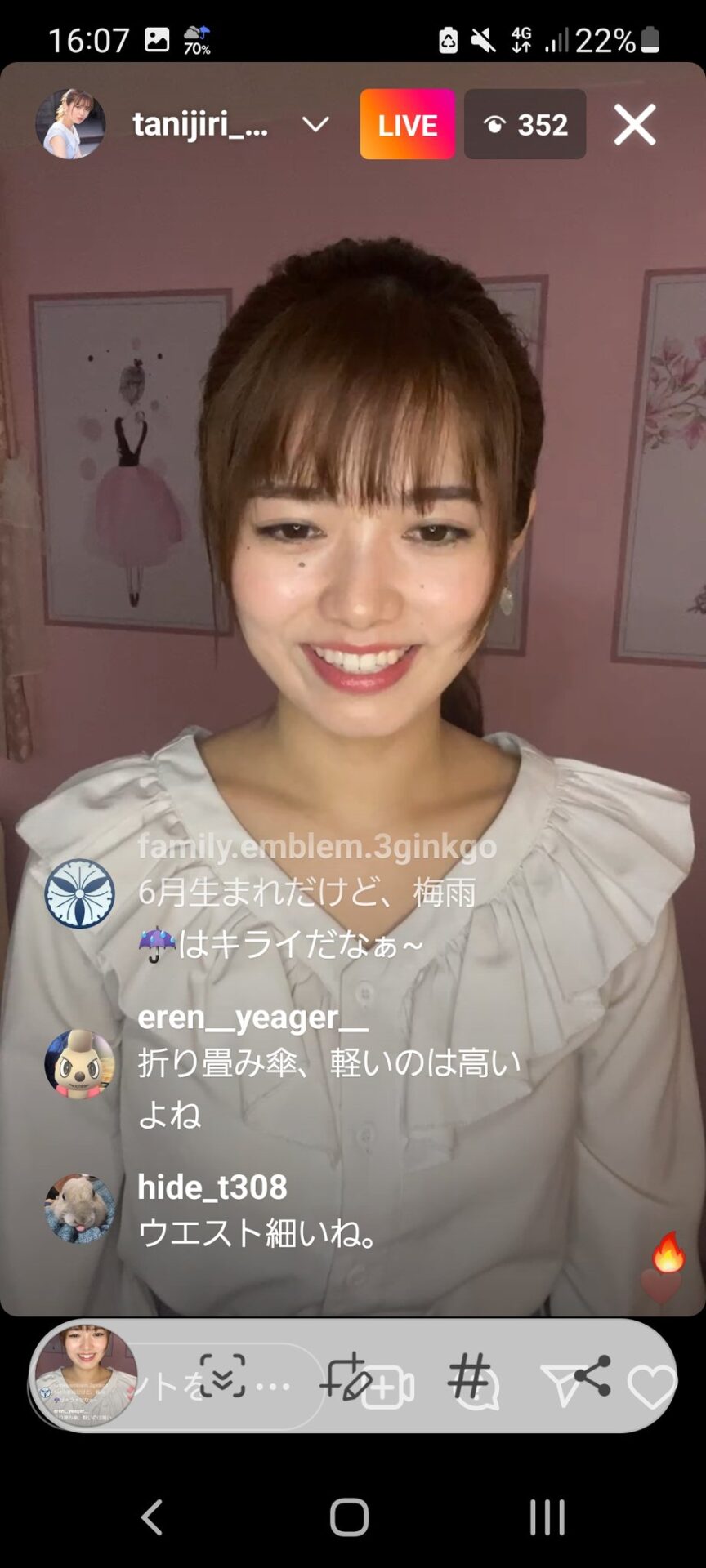
Task: Open the captured screenshot thumbnail preview
Action: pyautogui.click(x=86, y=1376)
